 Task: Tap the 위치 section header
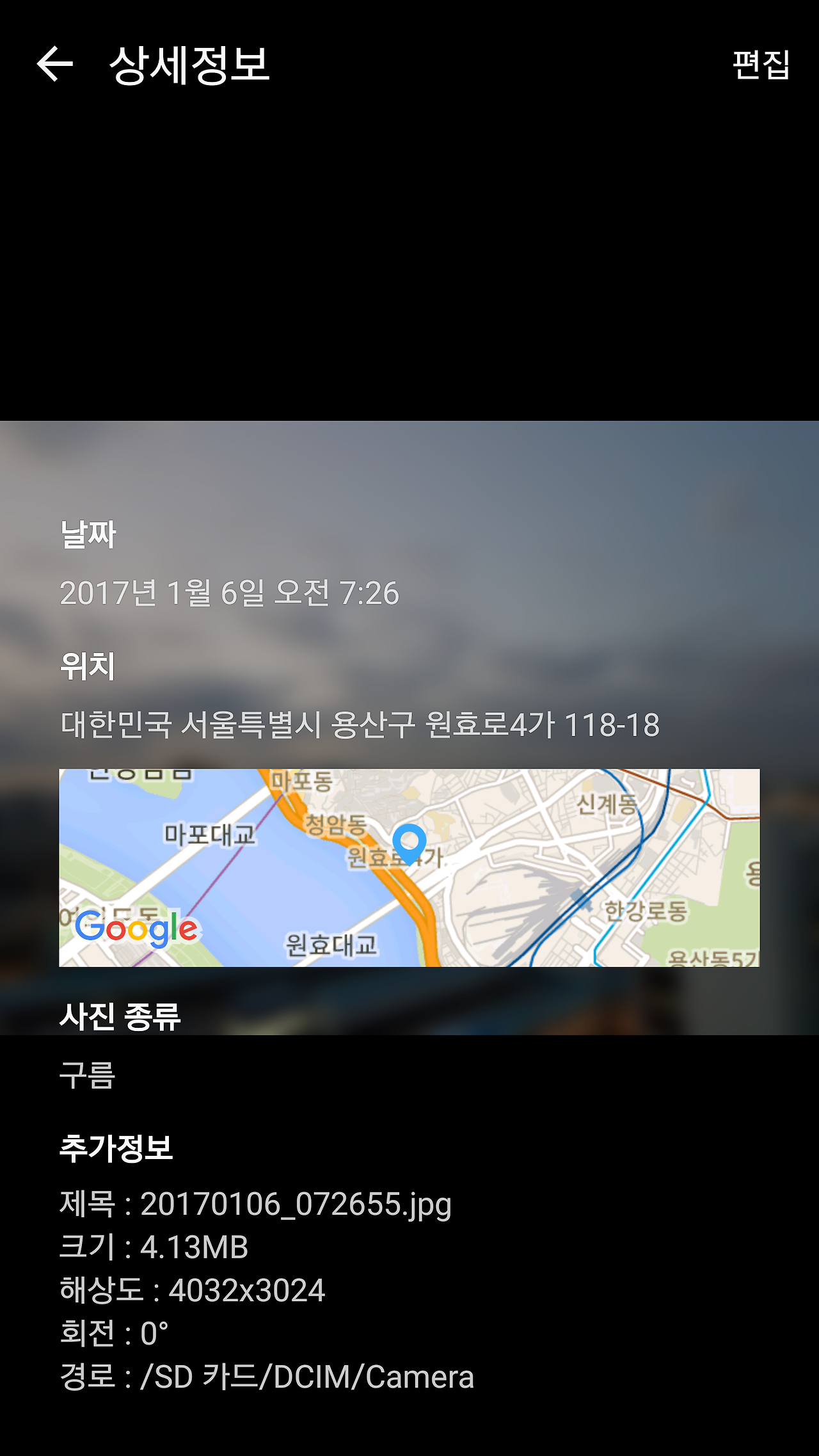click(86, 668)
